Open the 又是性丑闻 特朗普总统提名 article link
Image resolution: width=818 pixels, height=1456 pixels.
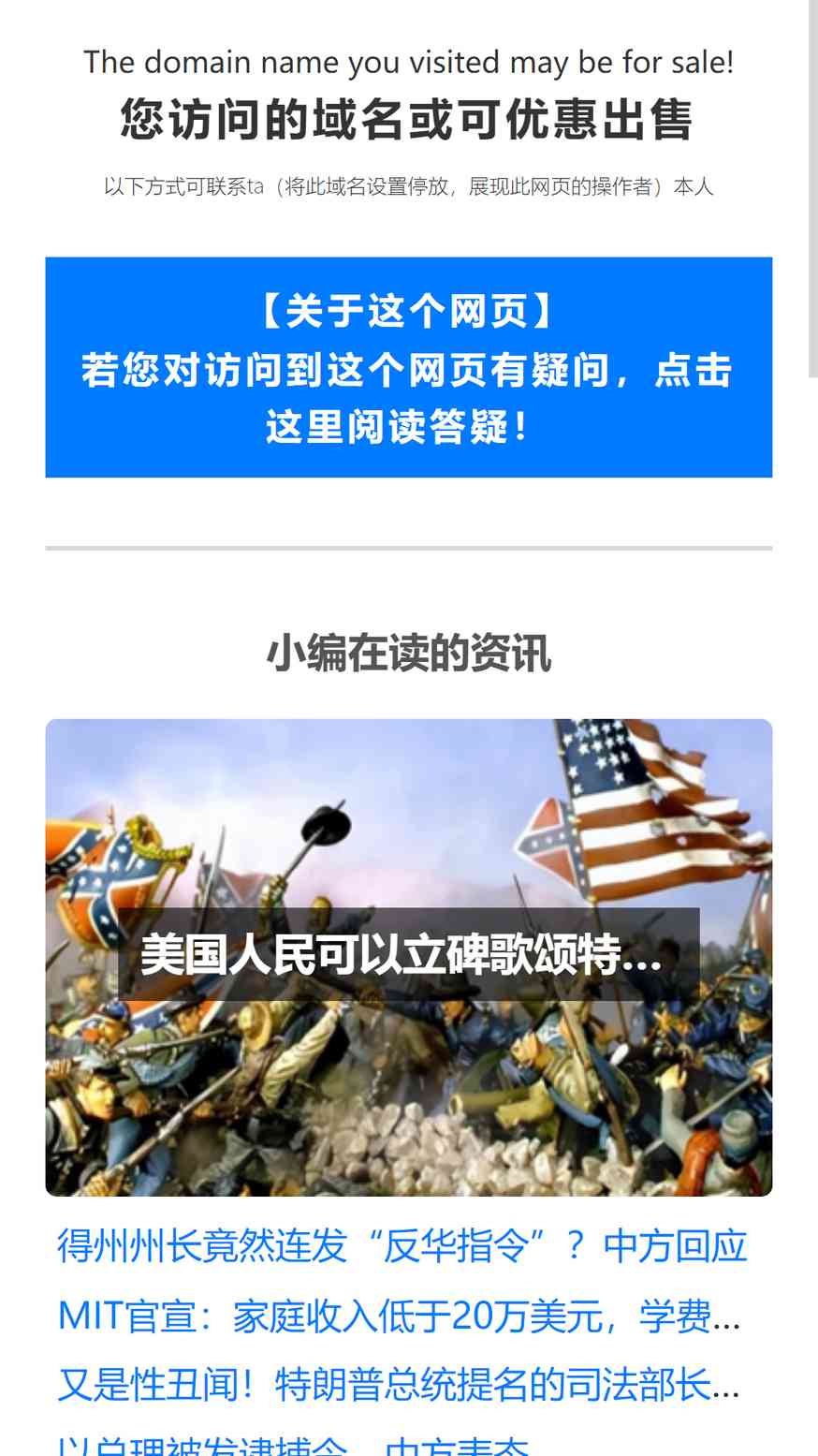pyautogui.click(x=400, y=1386)
